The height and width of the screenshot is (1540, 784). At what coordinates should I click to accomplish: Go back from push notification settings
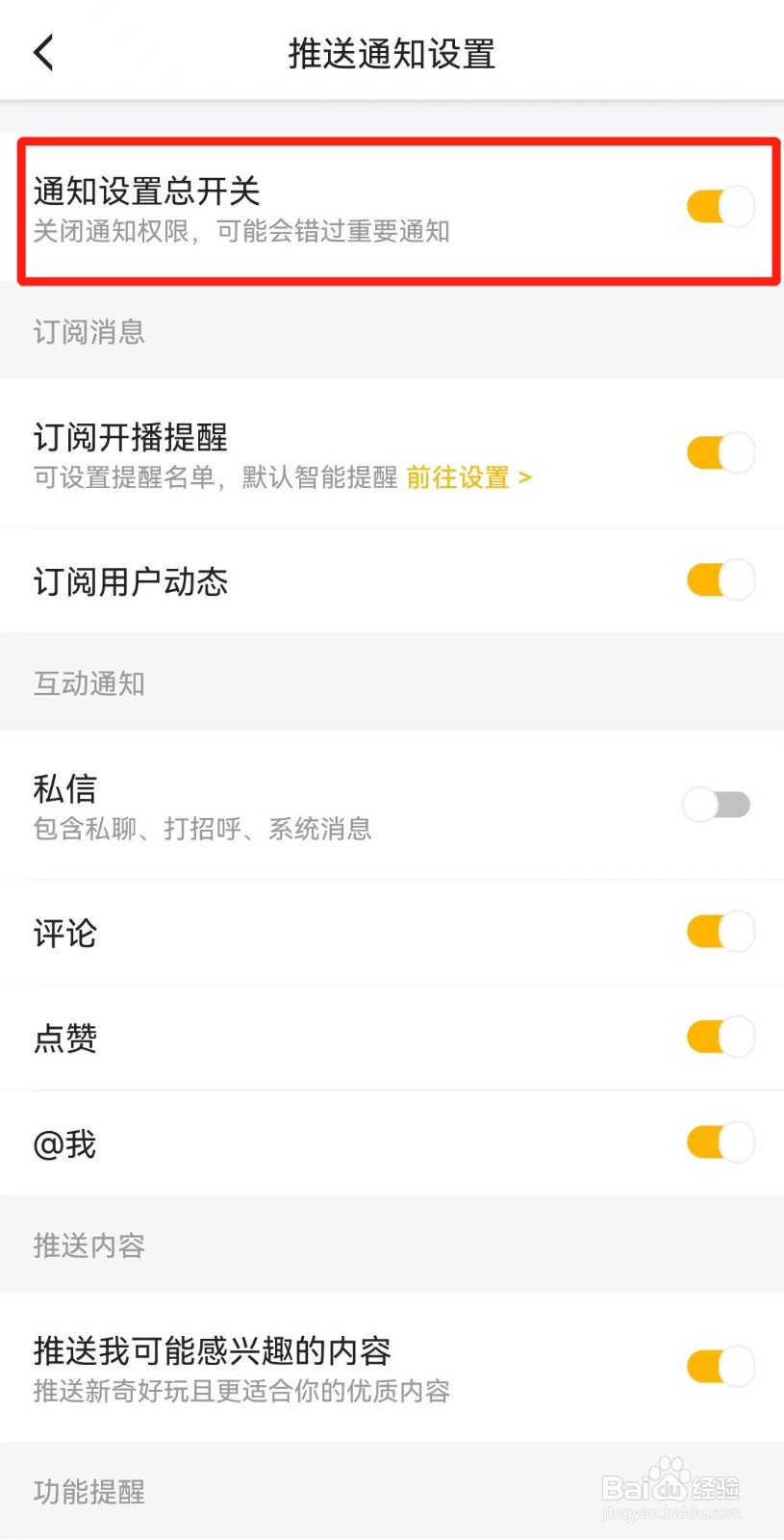pos(44,53)
